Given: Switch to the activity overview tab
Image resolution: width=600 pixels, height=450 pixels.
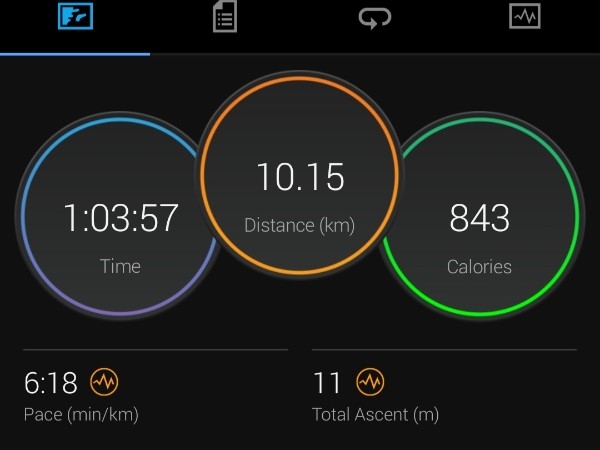Looking at the screenshot, I should (x=75, y=18).
